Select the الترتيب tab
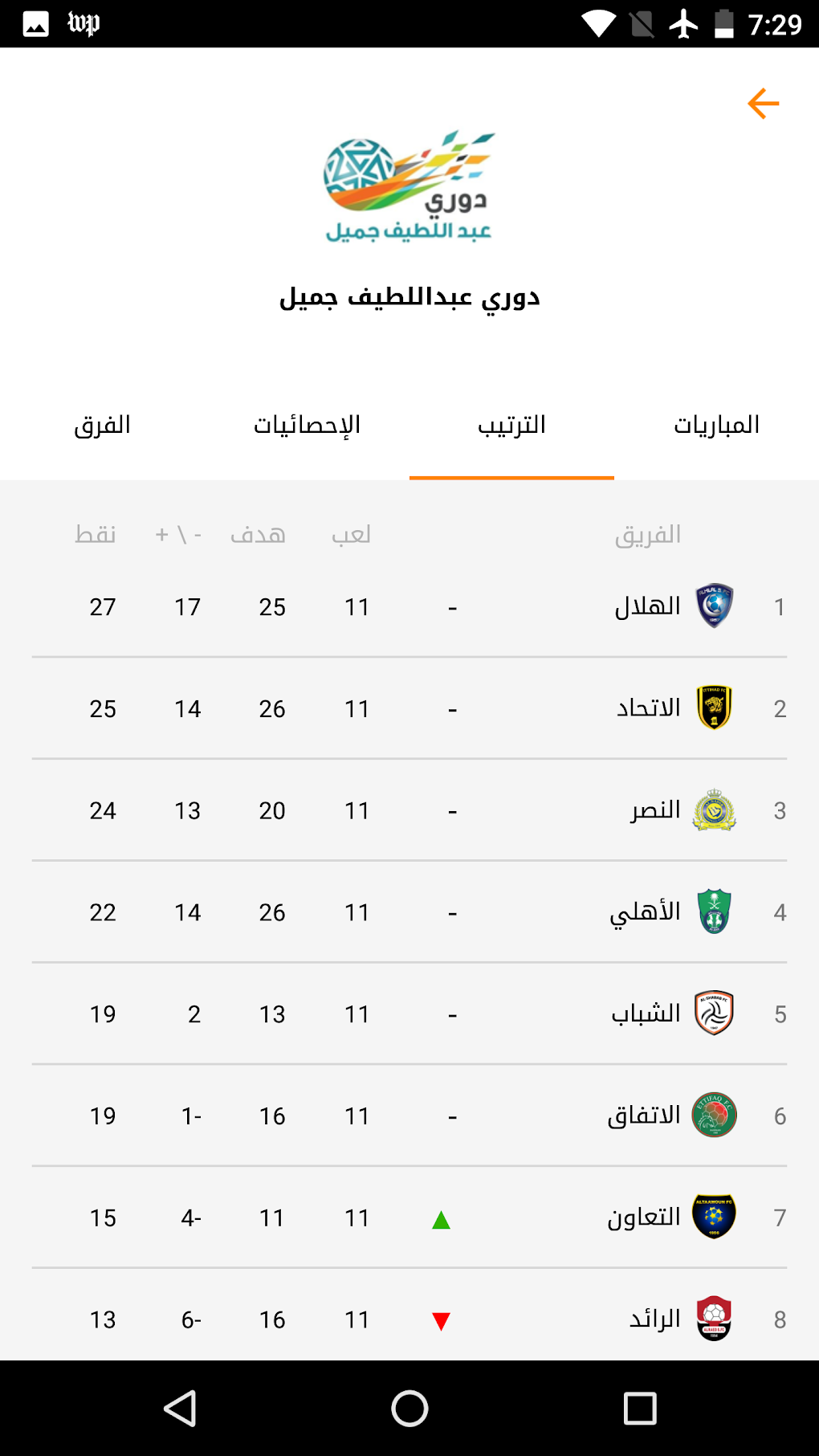819x1456 pixels. 511,425
